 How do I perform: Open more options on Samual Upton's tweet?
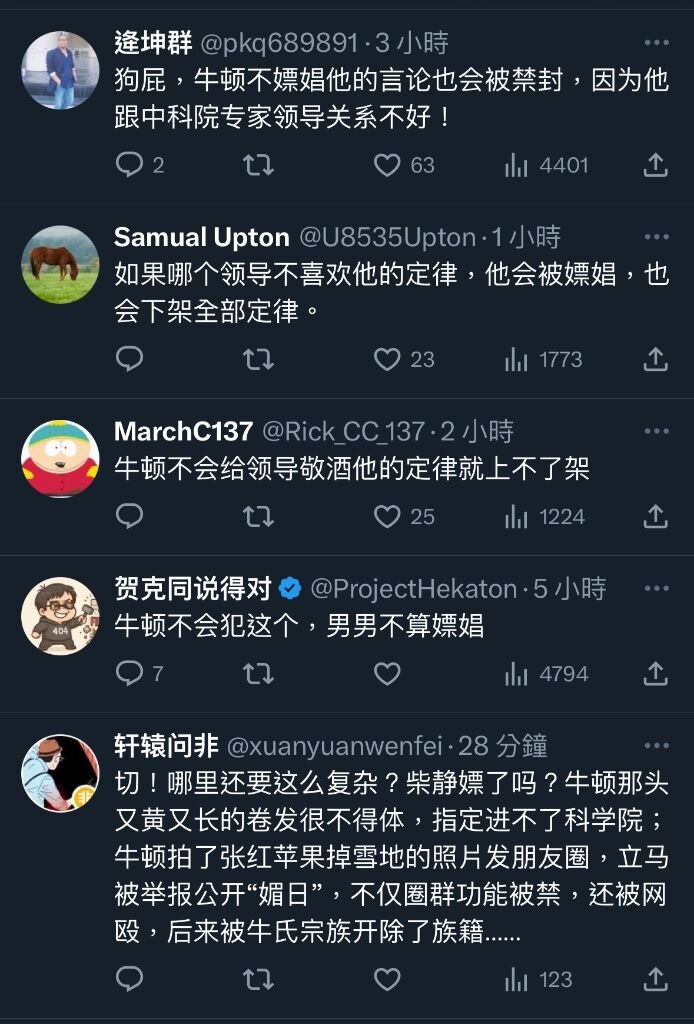point(656,237)
